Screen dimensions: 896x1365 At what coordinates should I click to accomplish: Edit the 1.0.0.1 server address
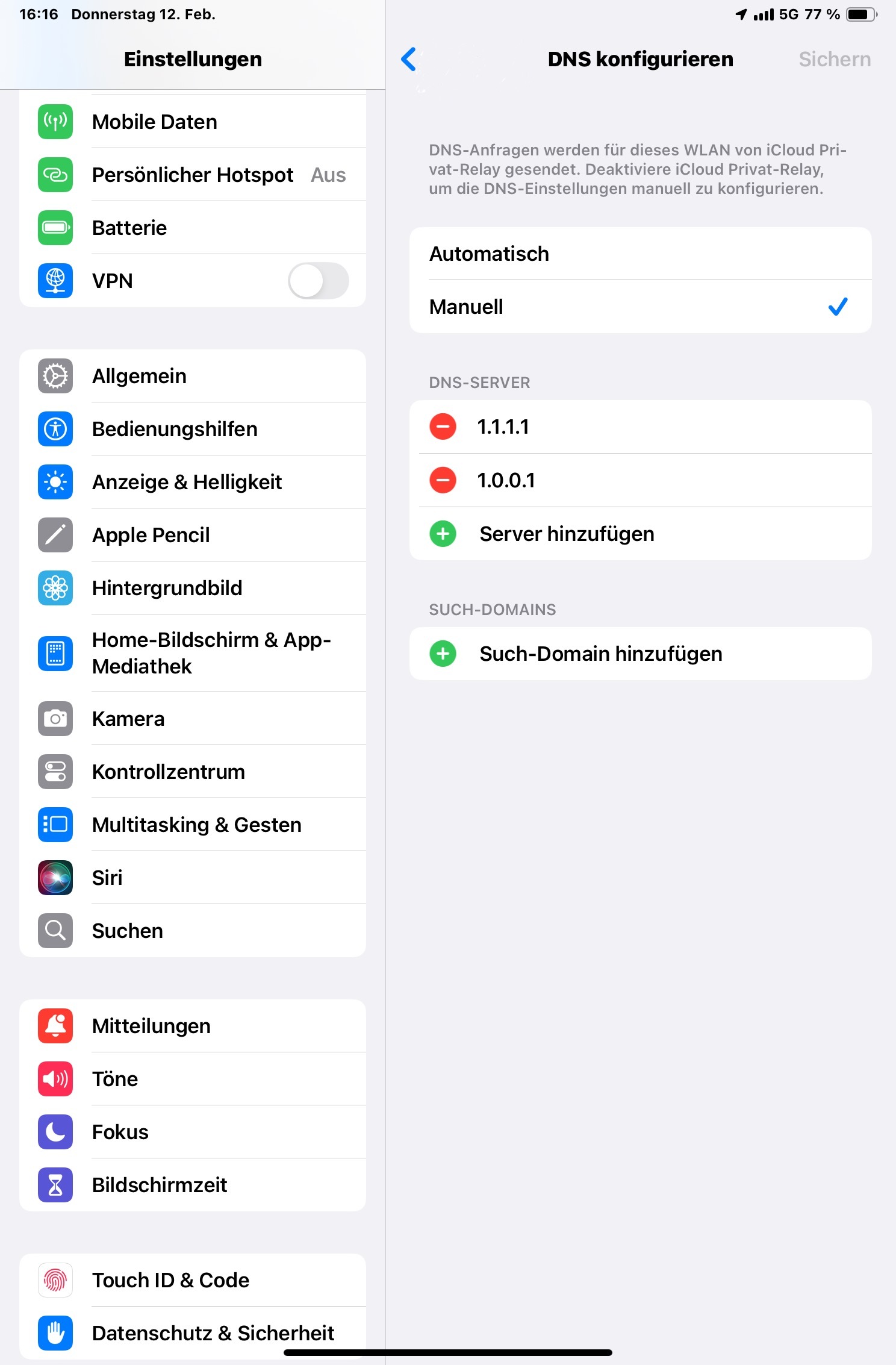click(602, 481)
